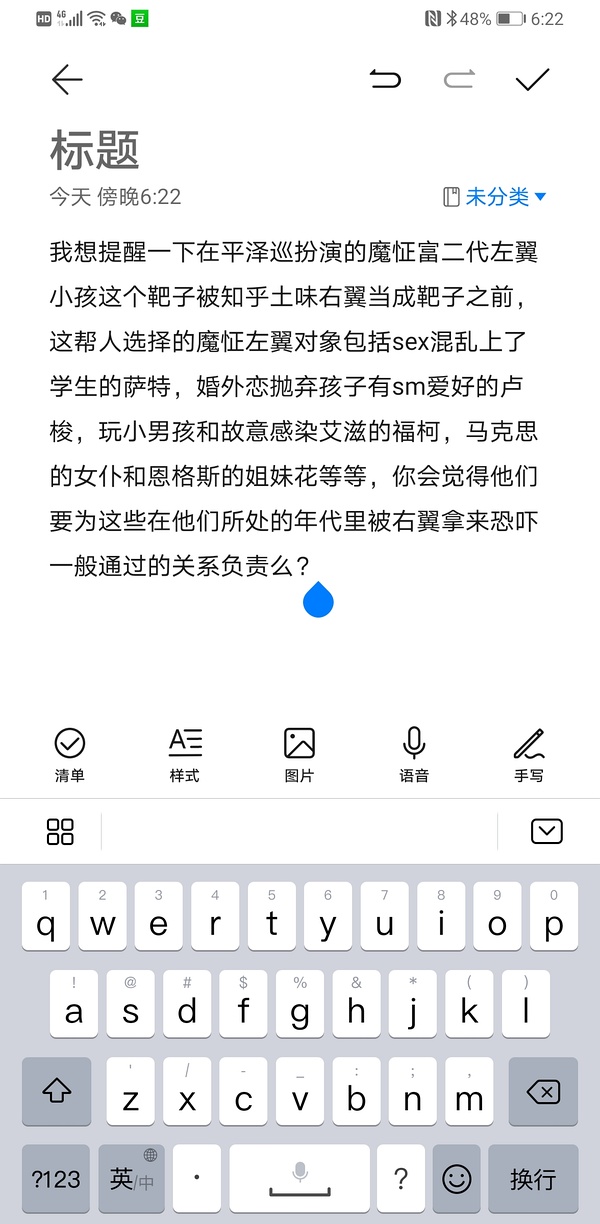600x1224 pixels.
Task: Save note with the checkmark icon
Action: coord(532,80)
